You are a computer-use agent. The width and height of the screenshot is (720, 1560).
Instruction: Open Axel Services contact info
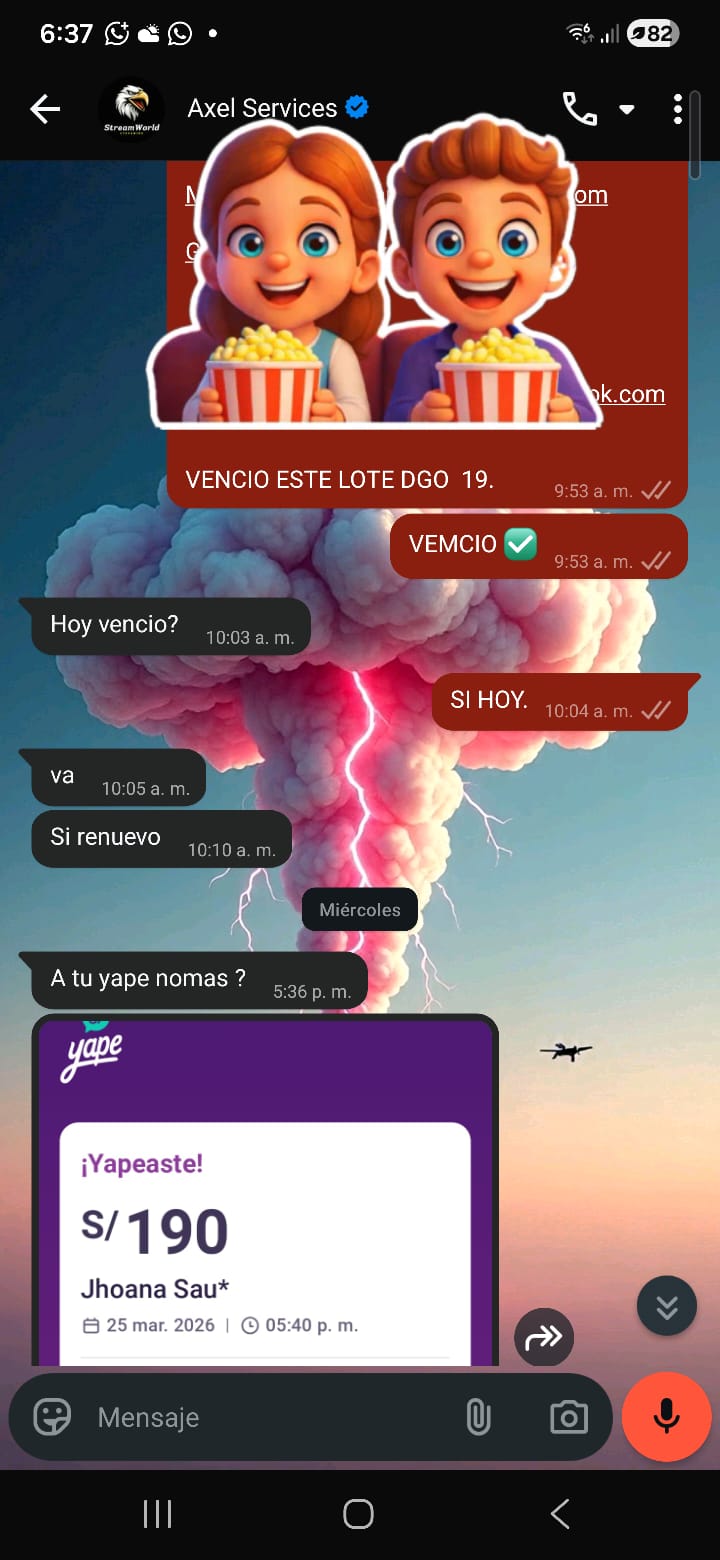click(262, 108)
